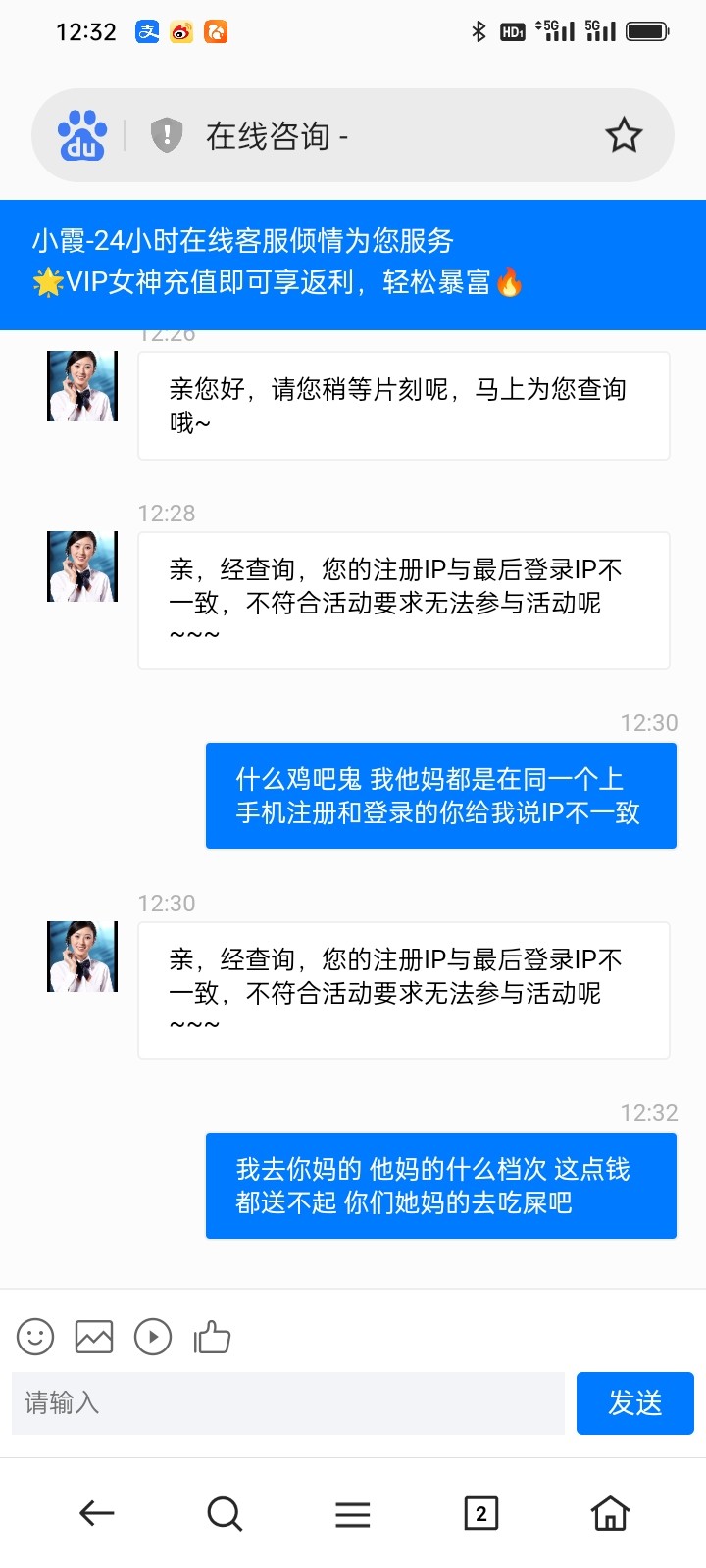View the 2 open browser tabs
Screen dimensions: 706x1568
coord(480,1514)
